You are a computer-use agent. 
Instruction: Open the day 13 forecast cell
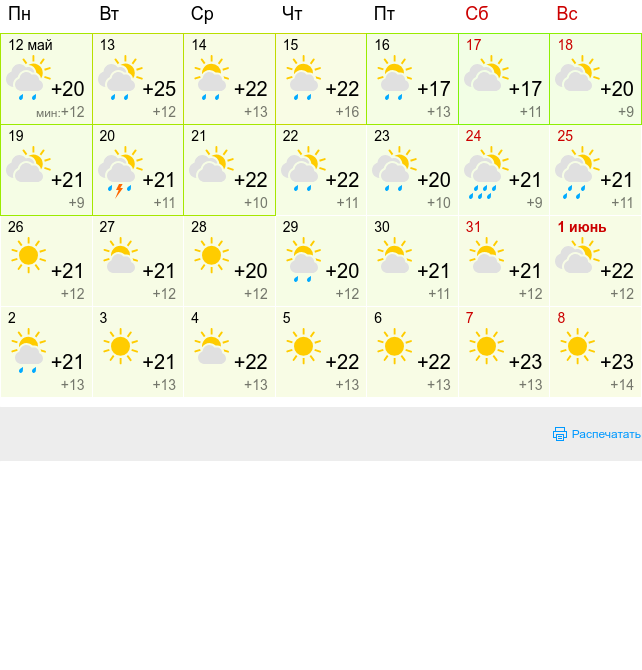138,79
